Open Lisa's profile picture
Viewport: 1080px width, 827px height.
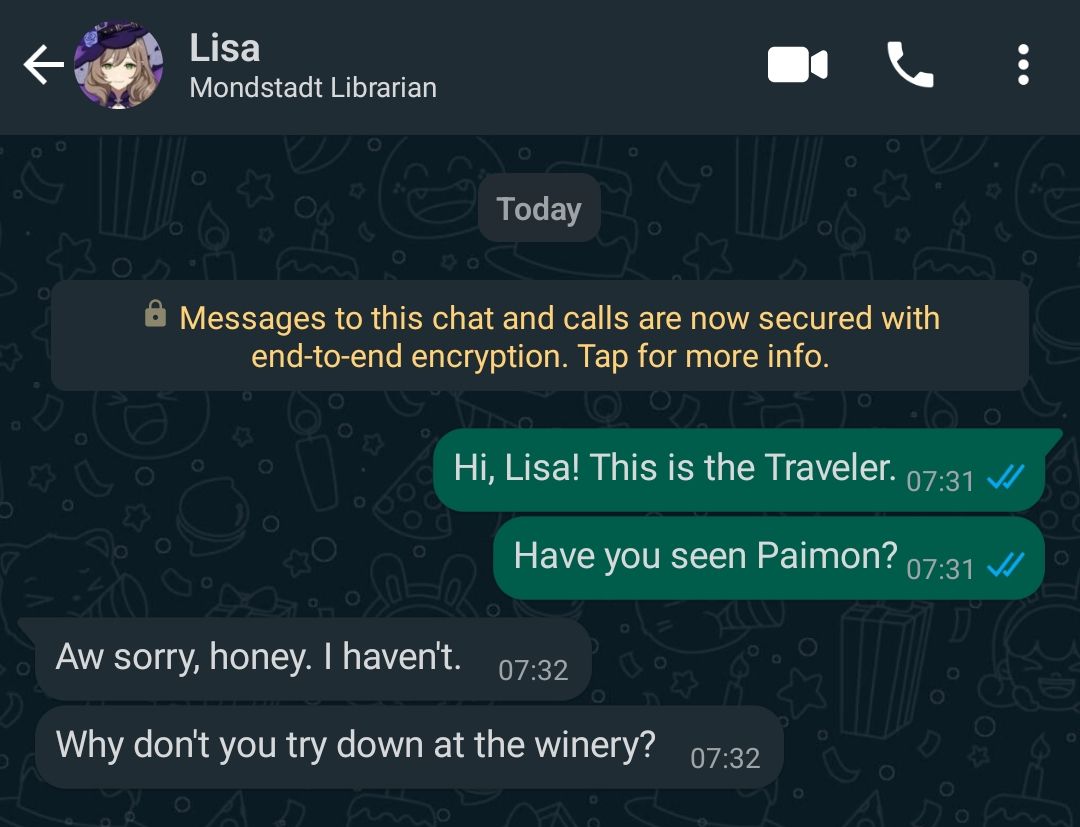coord(118,66)
